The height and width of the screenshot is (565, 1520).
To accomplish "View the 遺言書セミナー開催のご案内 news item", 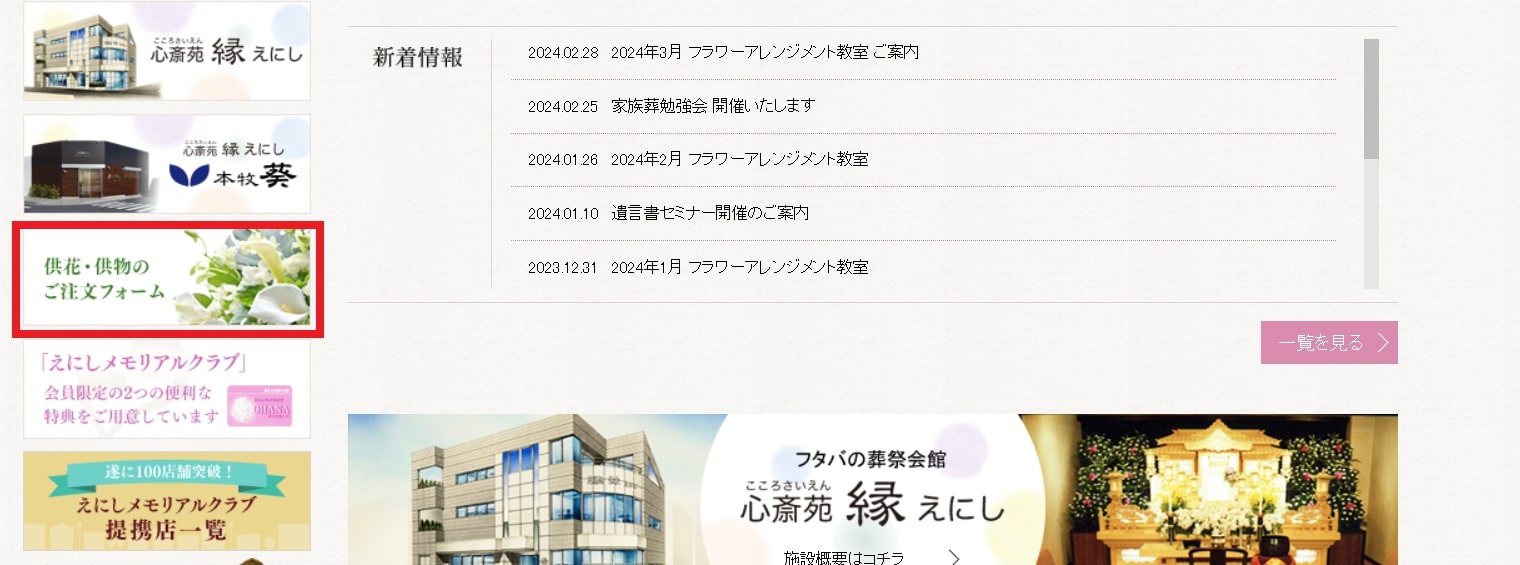I will click(x=710, y=213).
